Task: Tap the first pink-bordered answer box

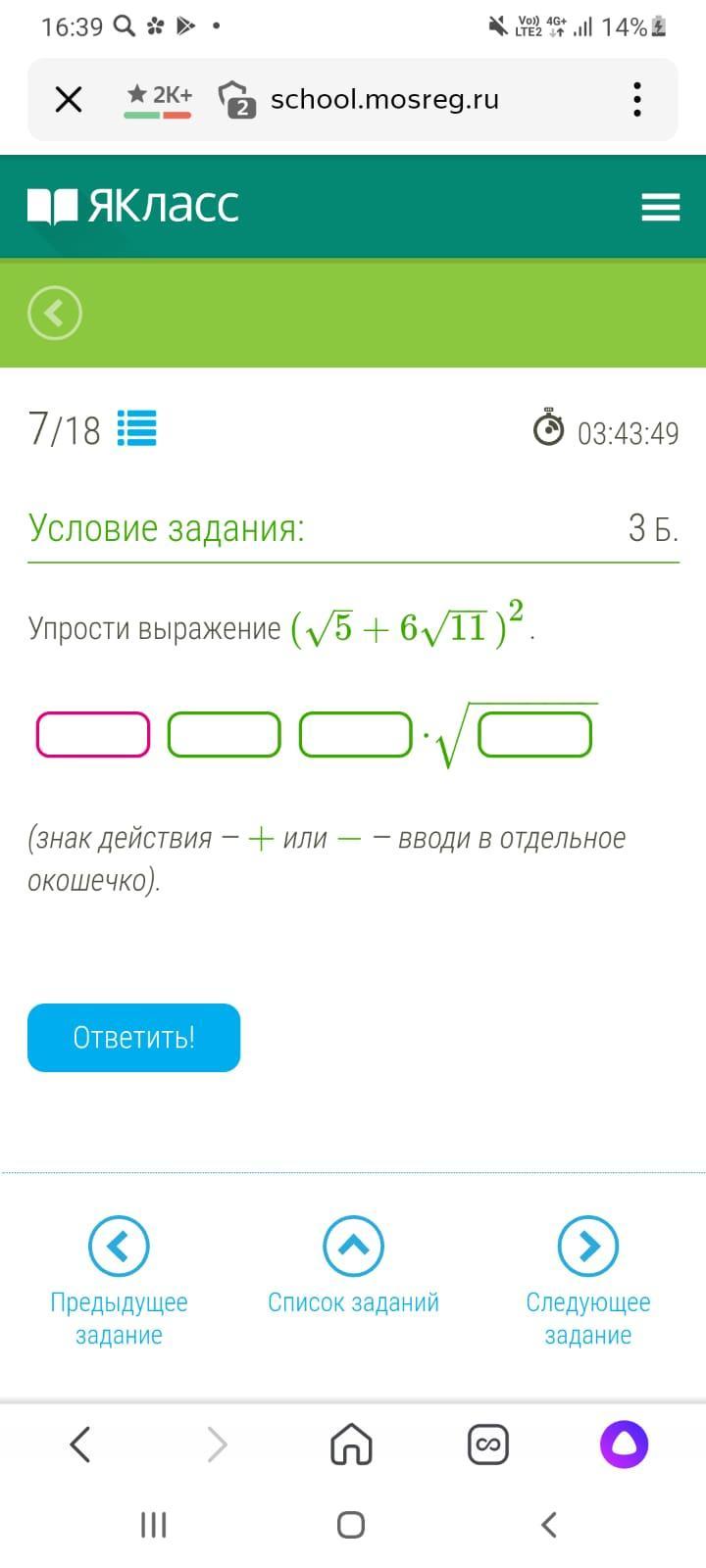Action: [93, 735]
